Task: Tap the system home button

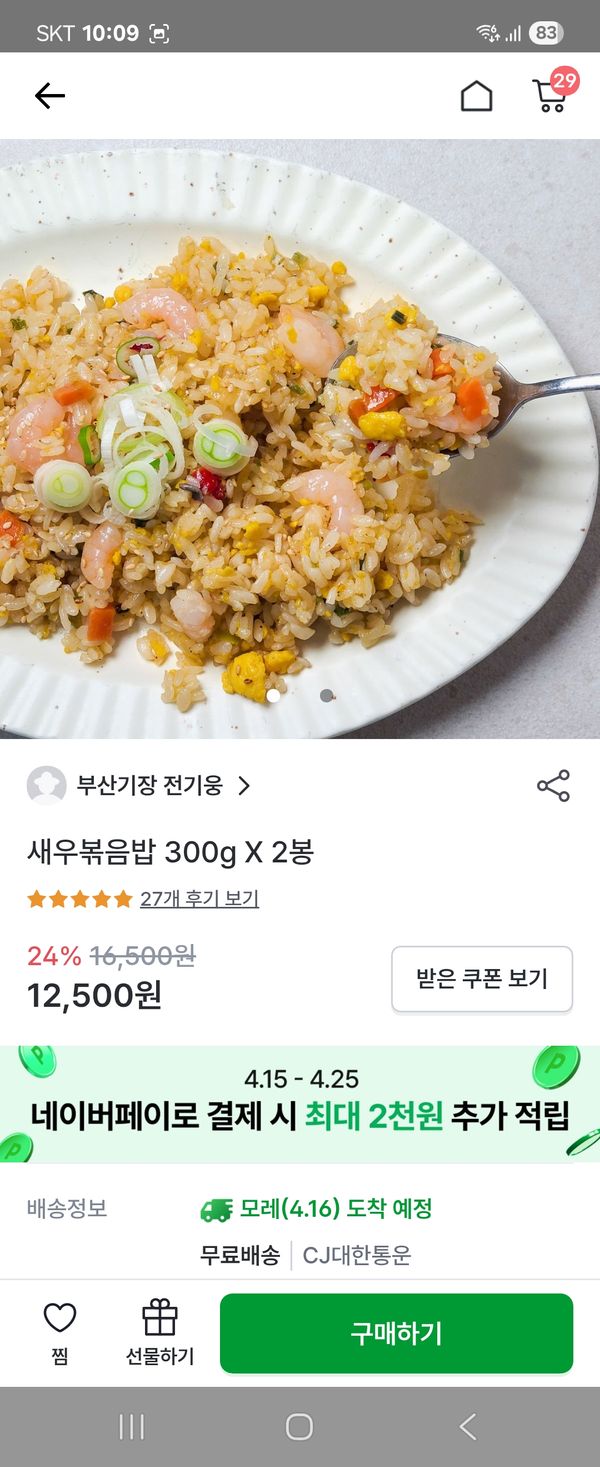Action: coord(299,1427)
